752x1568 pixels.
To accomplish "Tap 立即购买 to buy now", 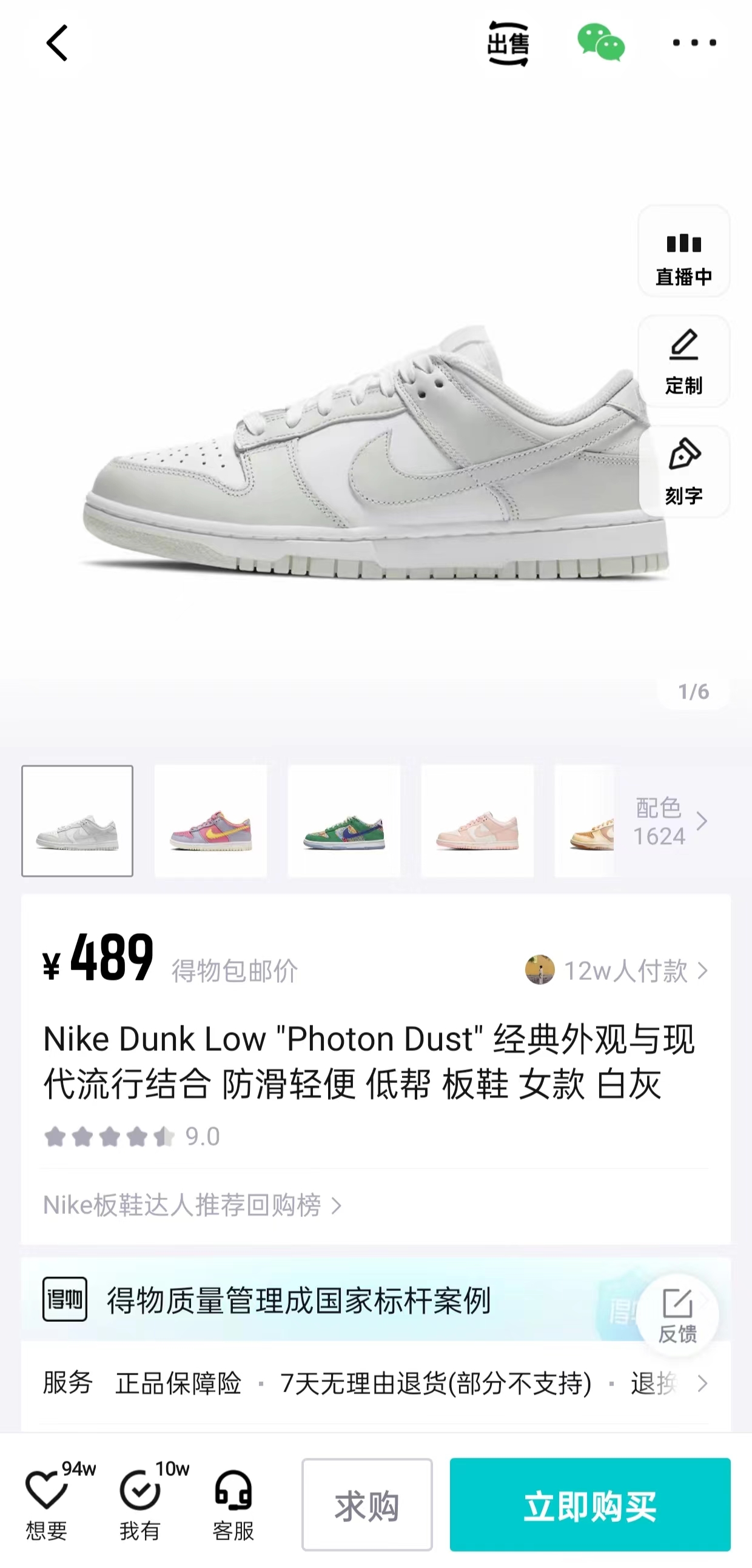I will click(590, 1504).
